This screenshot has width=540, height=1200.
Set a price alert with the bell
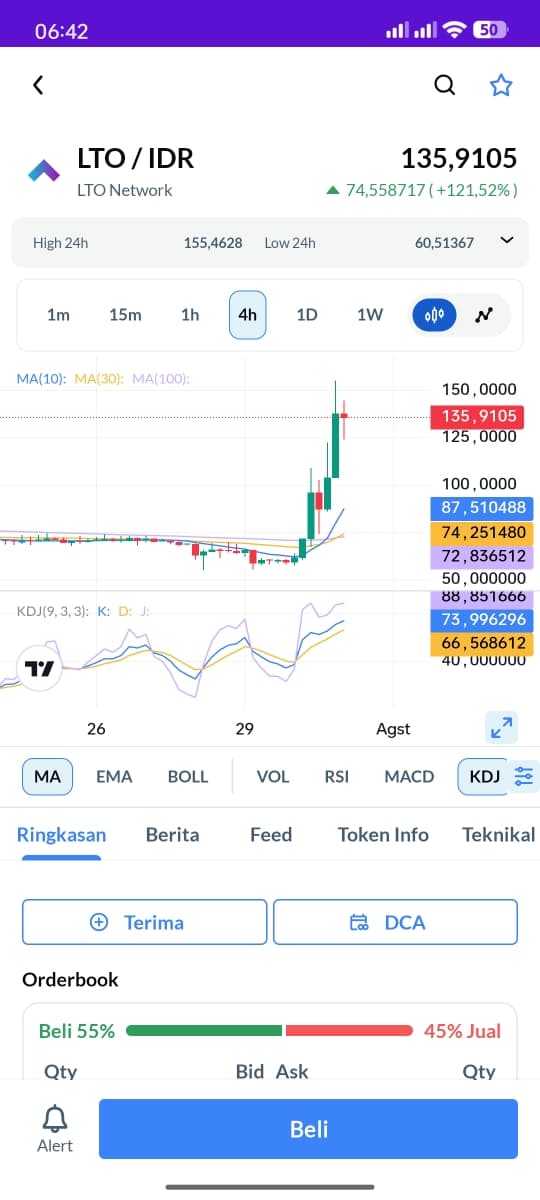coord(55,1129)
